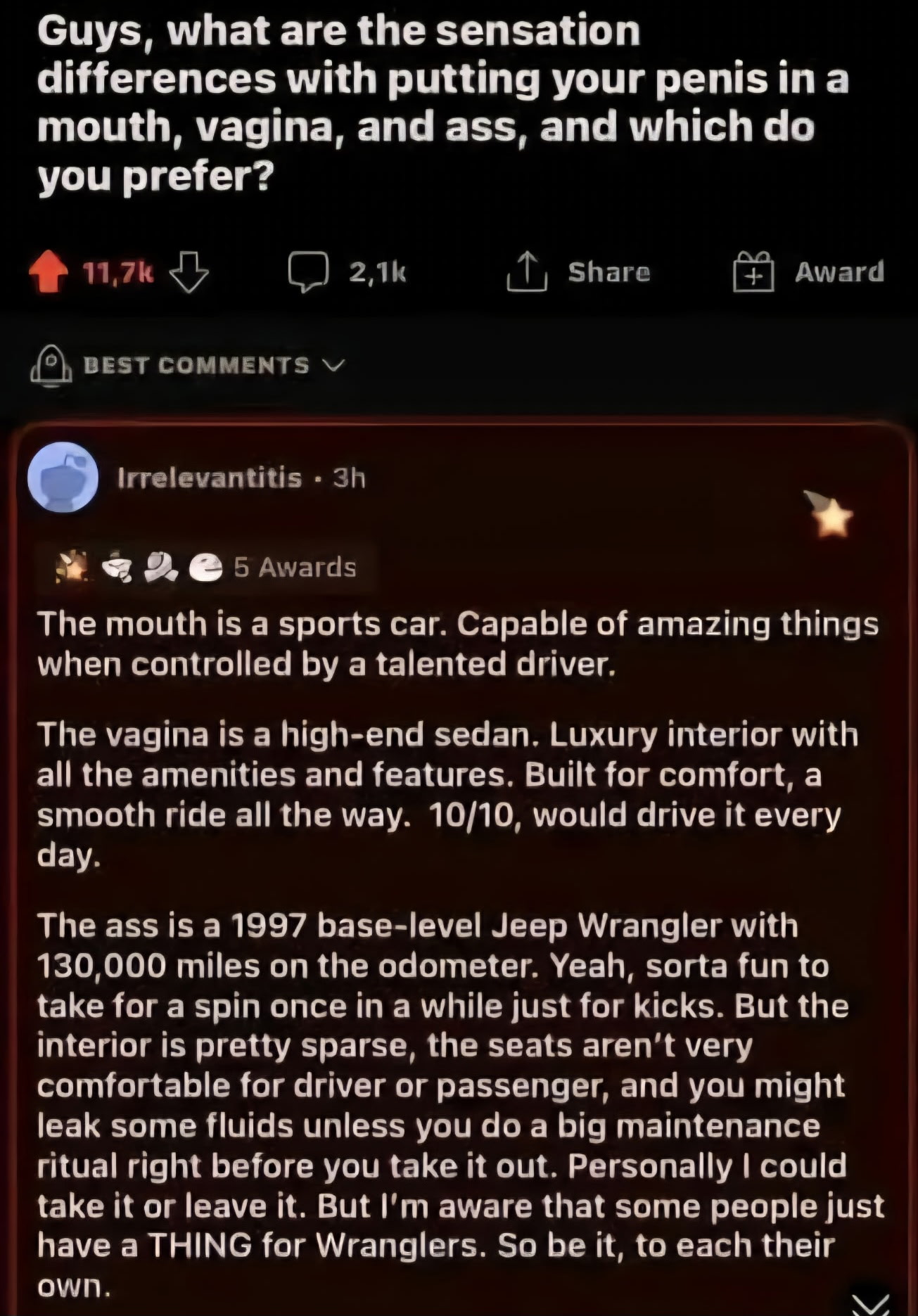Screen dimensions: 918x1316
Task: Collapse comment with bottom chevron
Action: 870,1303
